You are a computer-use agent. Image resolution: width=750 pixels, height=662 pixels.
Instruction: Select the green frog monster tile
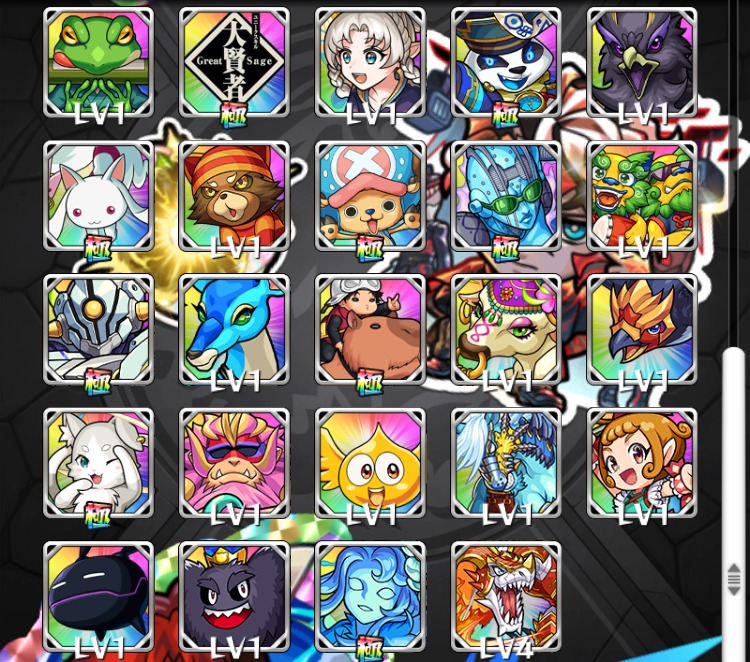[98, 62]
